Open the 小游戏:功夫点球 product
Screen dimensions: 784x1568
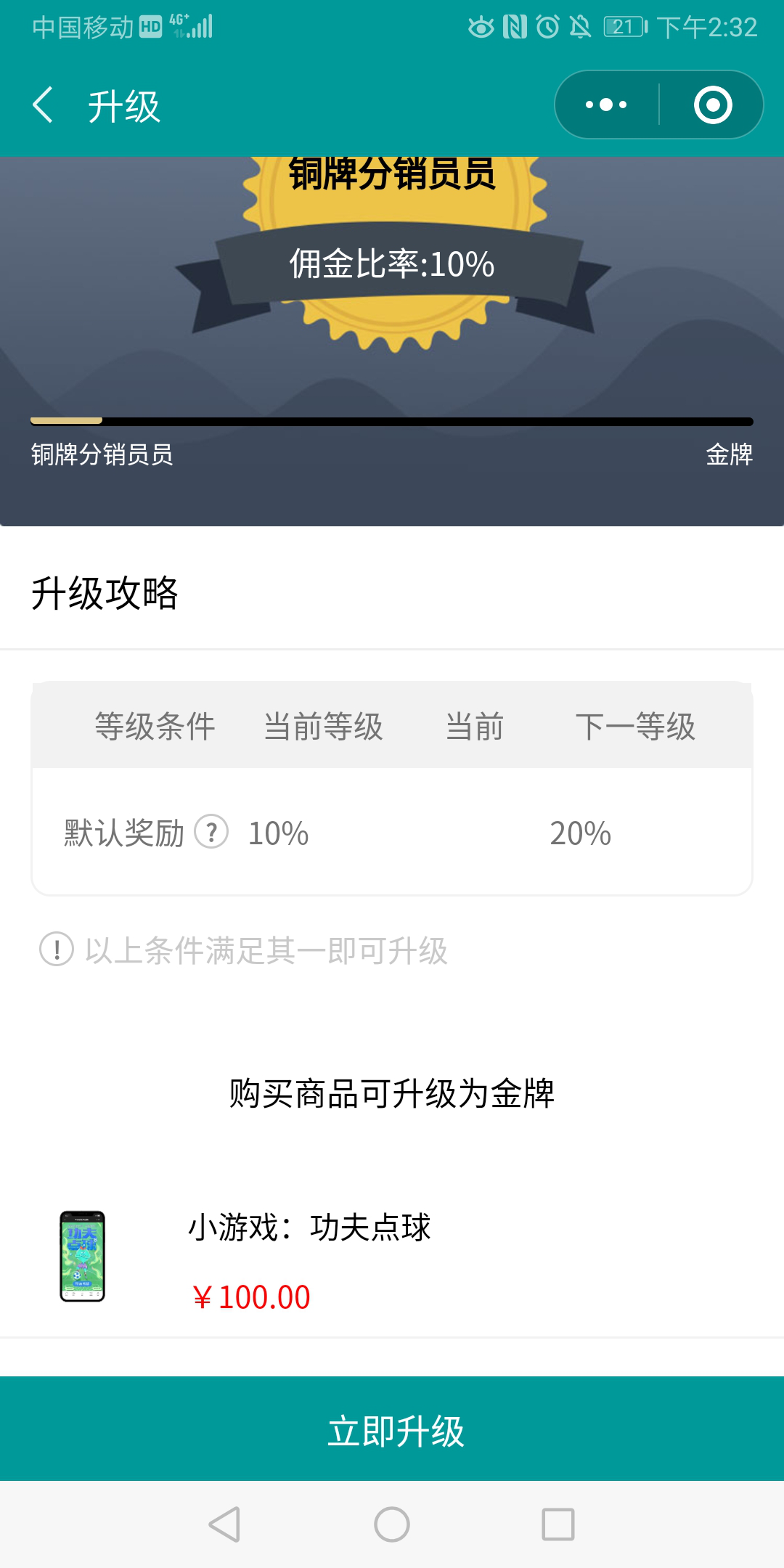click(x=392, y=1259)
